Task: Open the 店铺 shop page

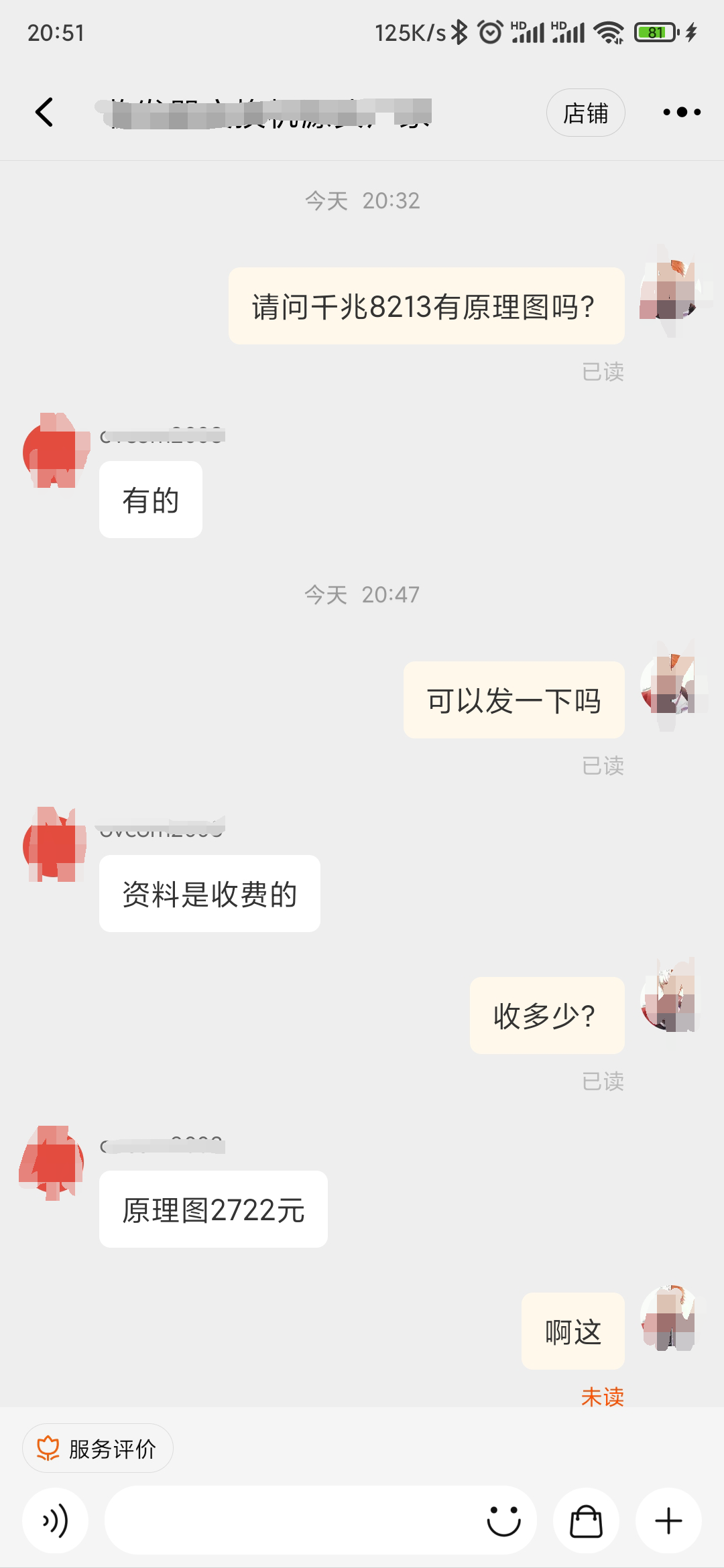Action: 585,113
